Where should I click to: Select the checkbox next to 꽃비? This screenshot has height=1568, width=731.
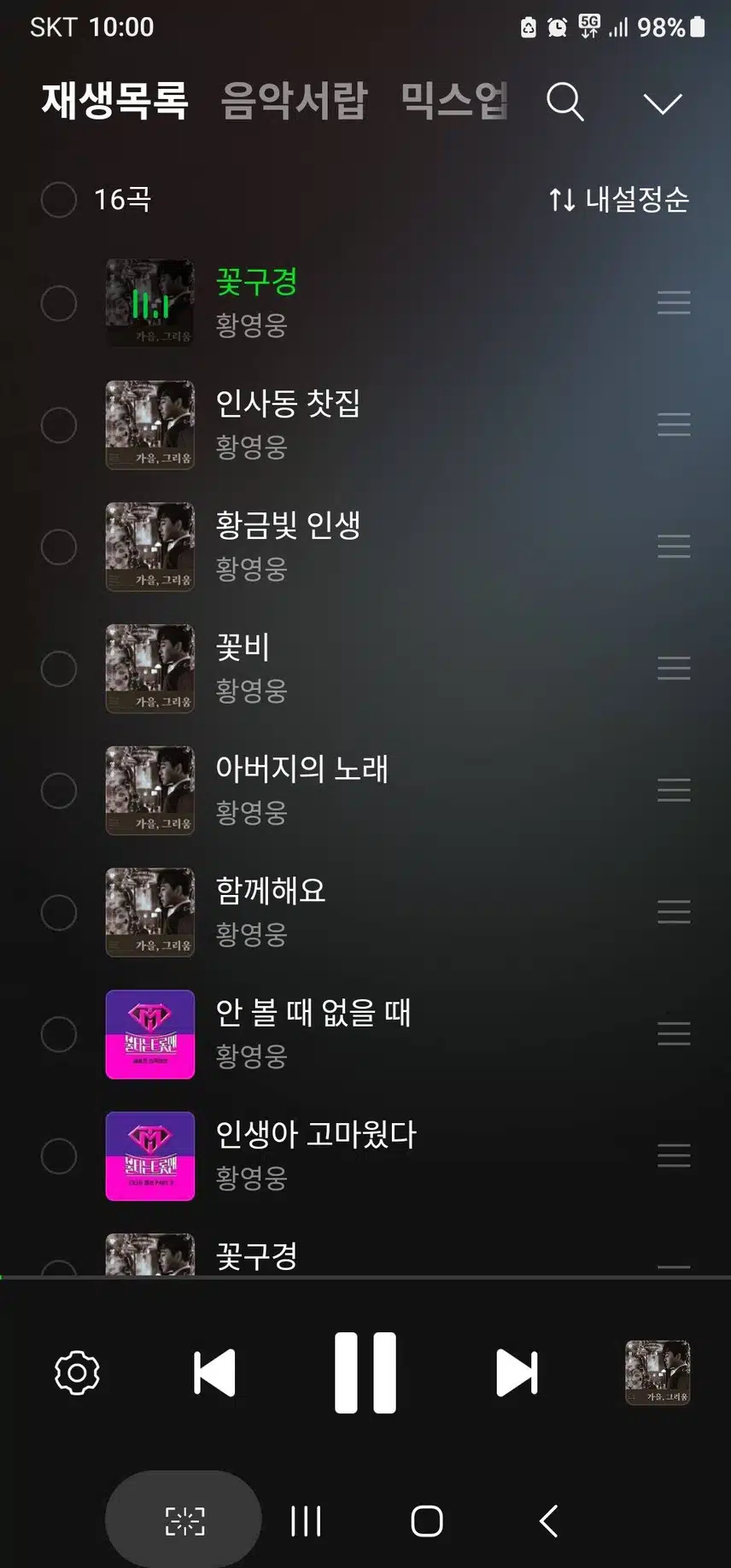59,669
